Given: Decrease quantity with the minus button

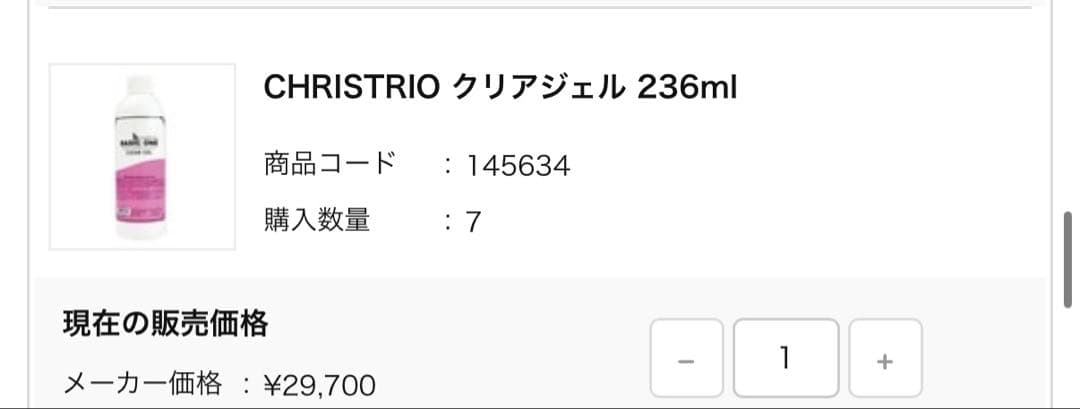Looking at the screenshot, I should 686,360.
